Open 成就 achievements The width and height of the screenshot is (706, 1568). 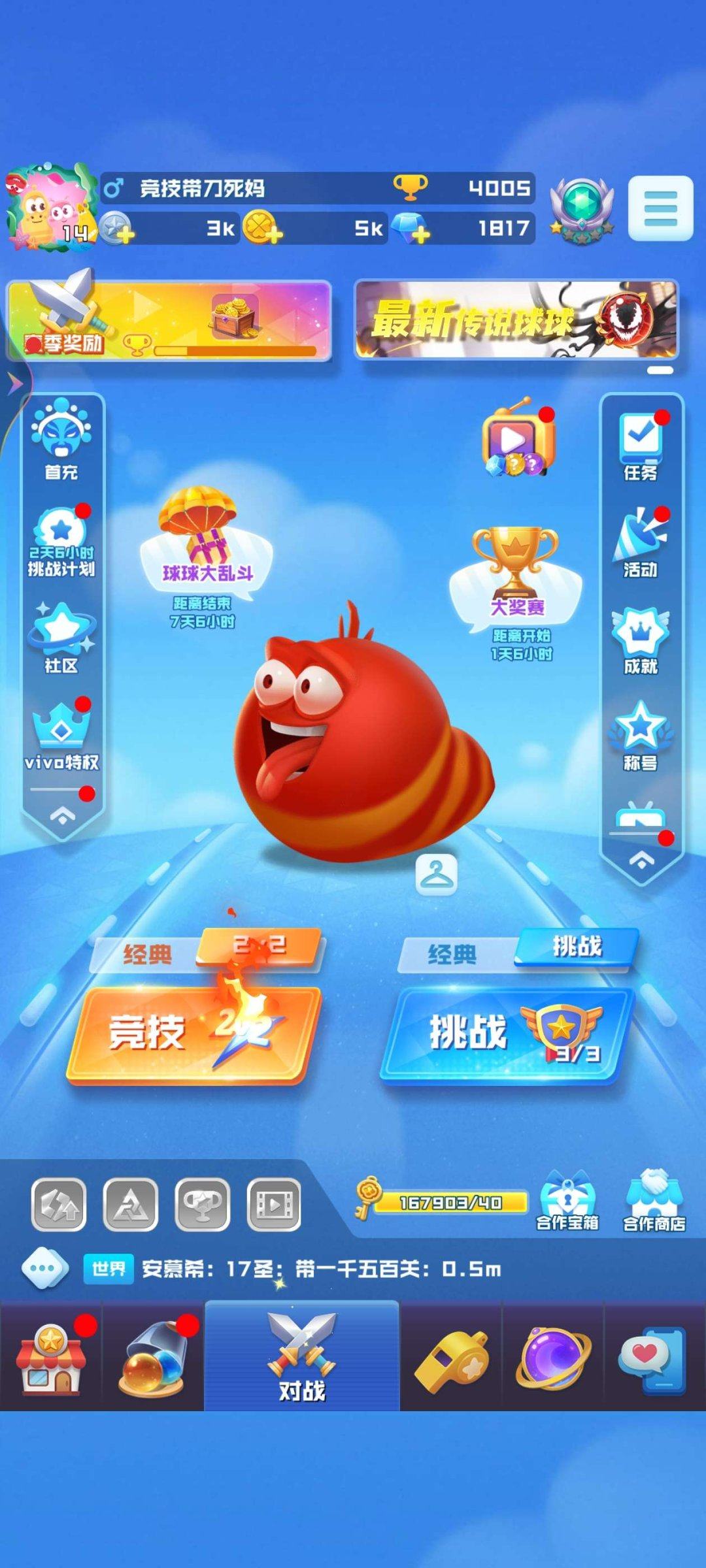[641, 640]
